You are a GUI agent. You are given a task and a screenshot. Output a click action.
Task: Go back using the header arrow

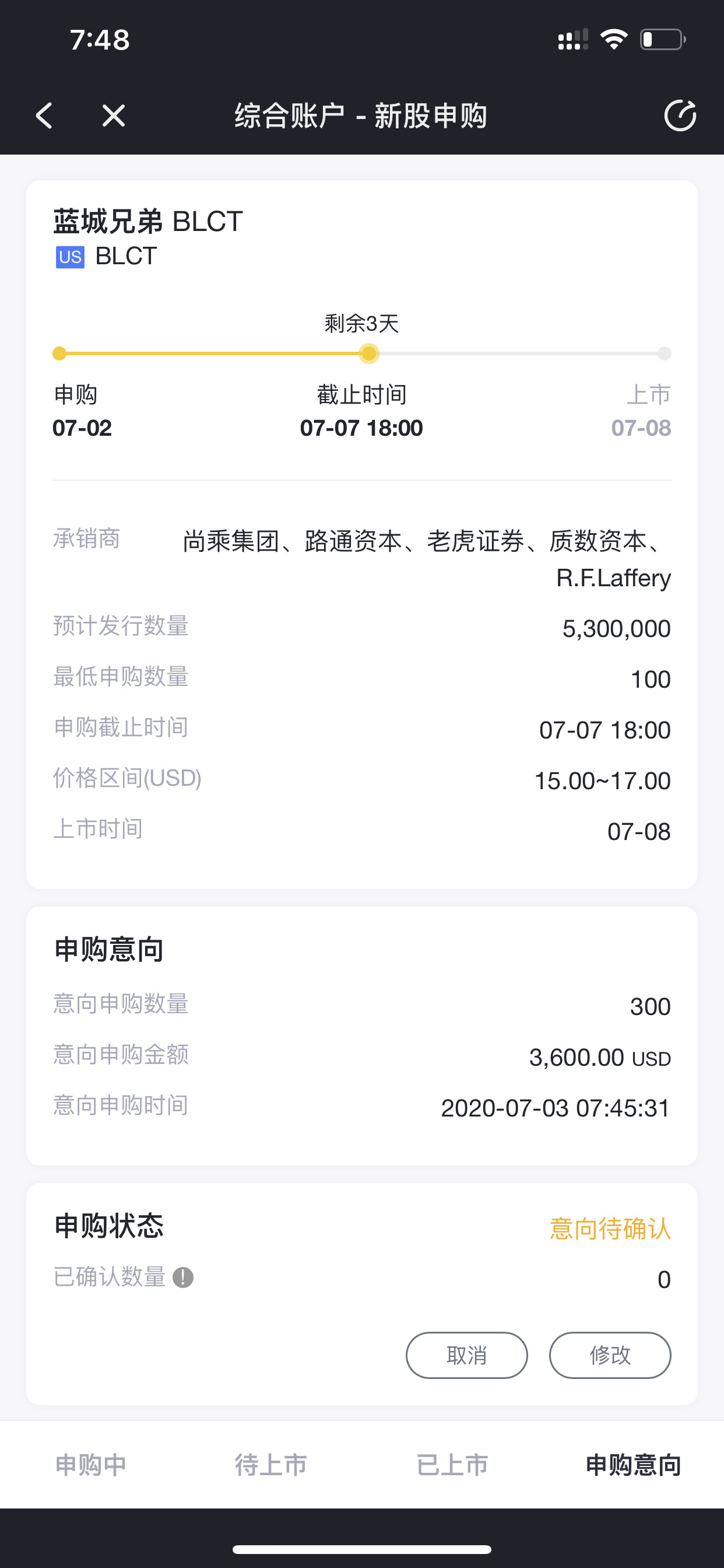(x=44, y=115)
